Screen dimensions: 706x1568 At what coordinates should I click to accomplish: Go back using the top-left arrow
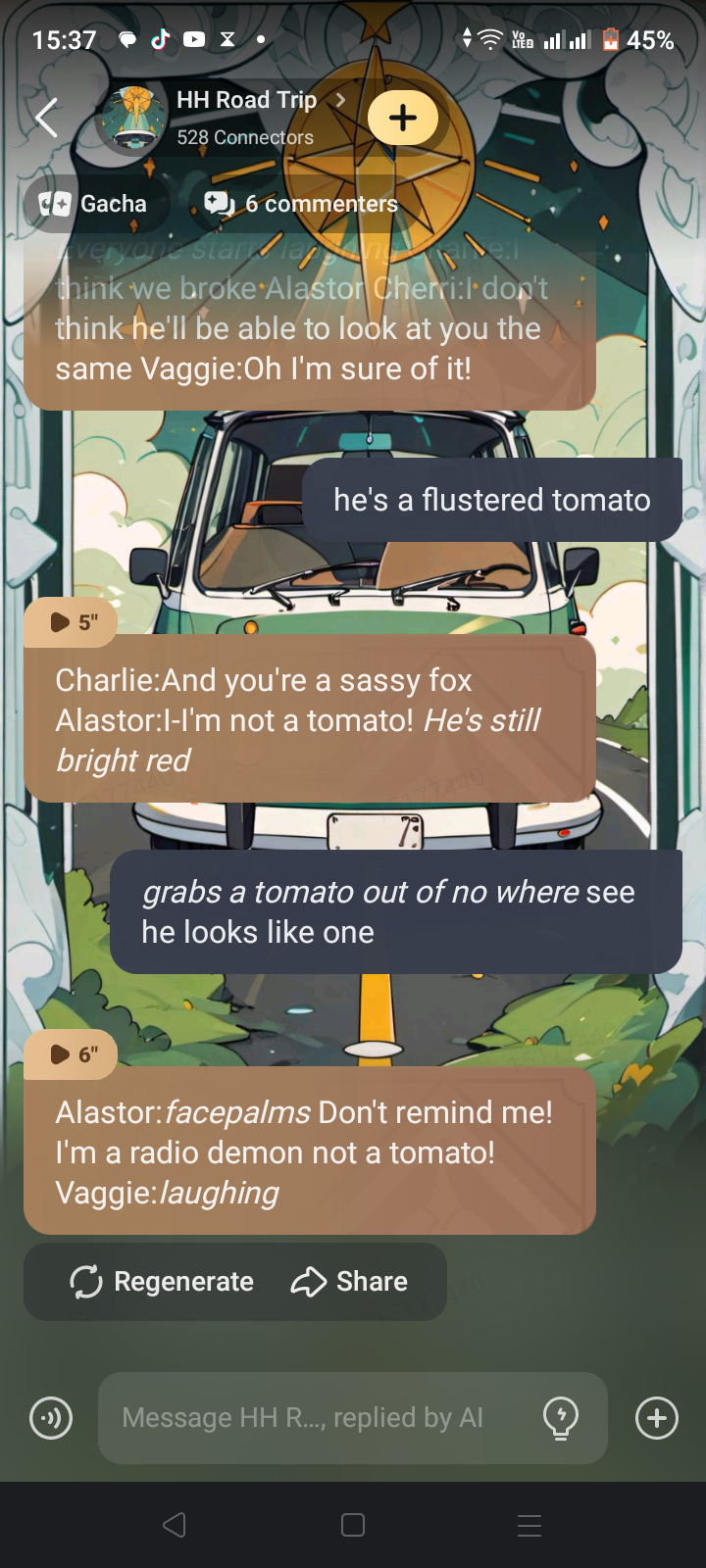pyautogui.click(x=46, y=118)
